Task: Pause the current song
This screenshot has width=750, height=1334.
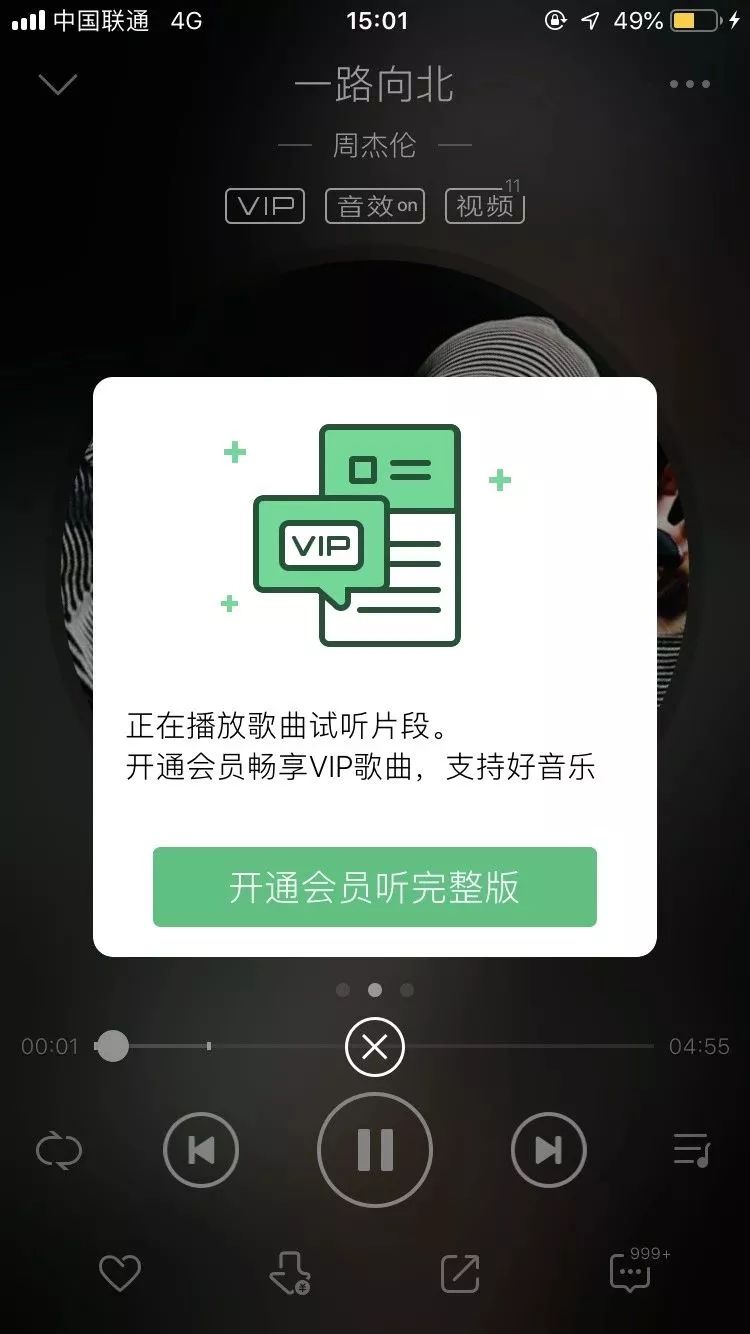Action: coord(375,1151)
